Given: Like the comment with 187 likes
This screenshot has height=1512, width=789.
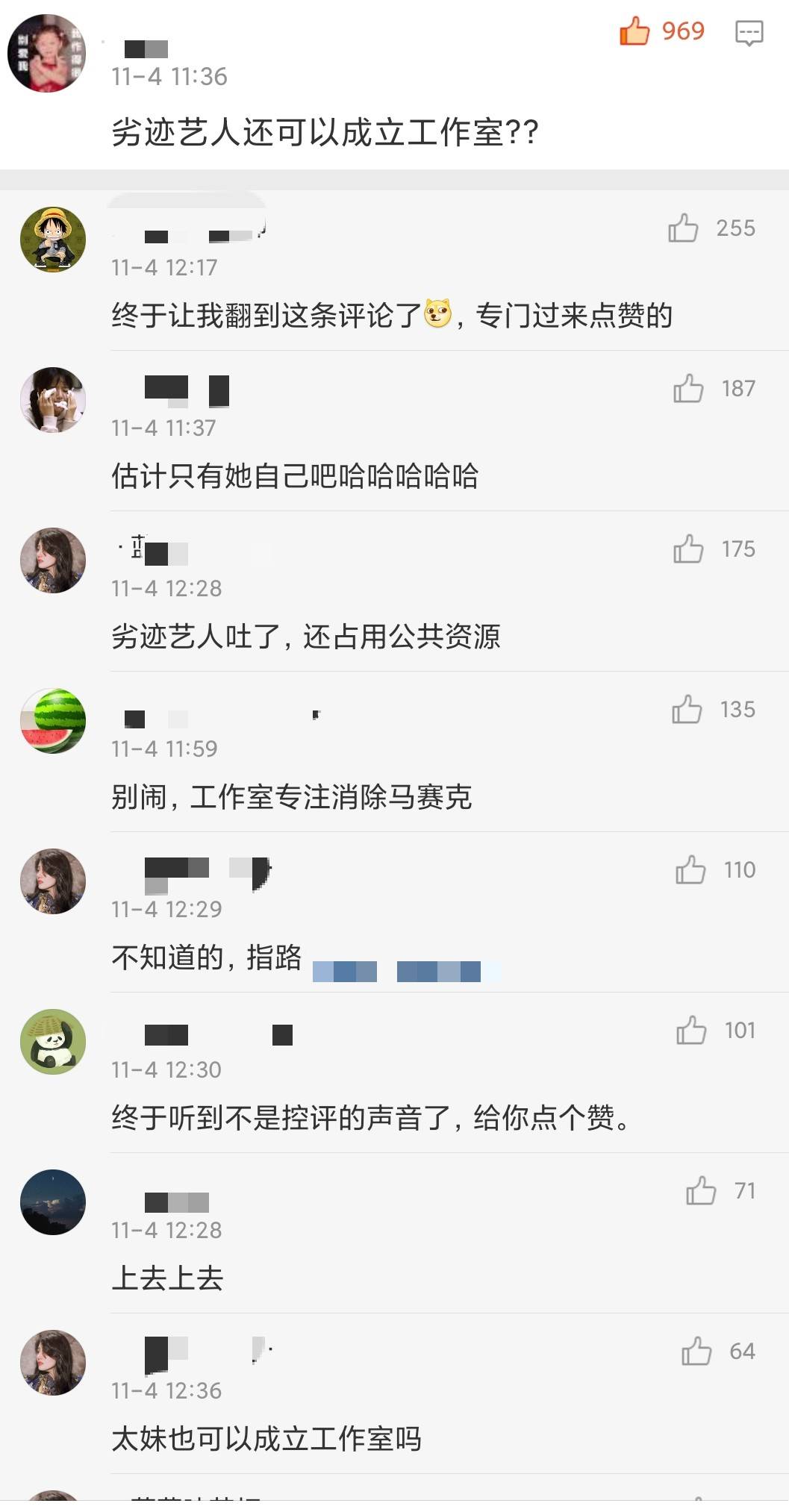Looking at the screenshot, I should (x=690, y=389).
